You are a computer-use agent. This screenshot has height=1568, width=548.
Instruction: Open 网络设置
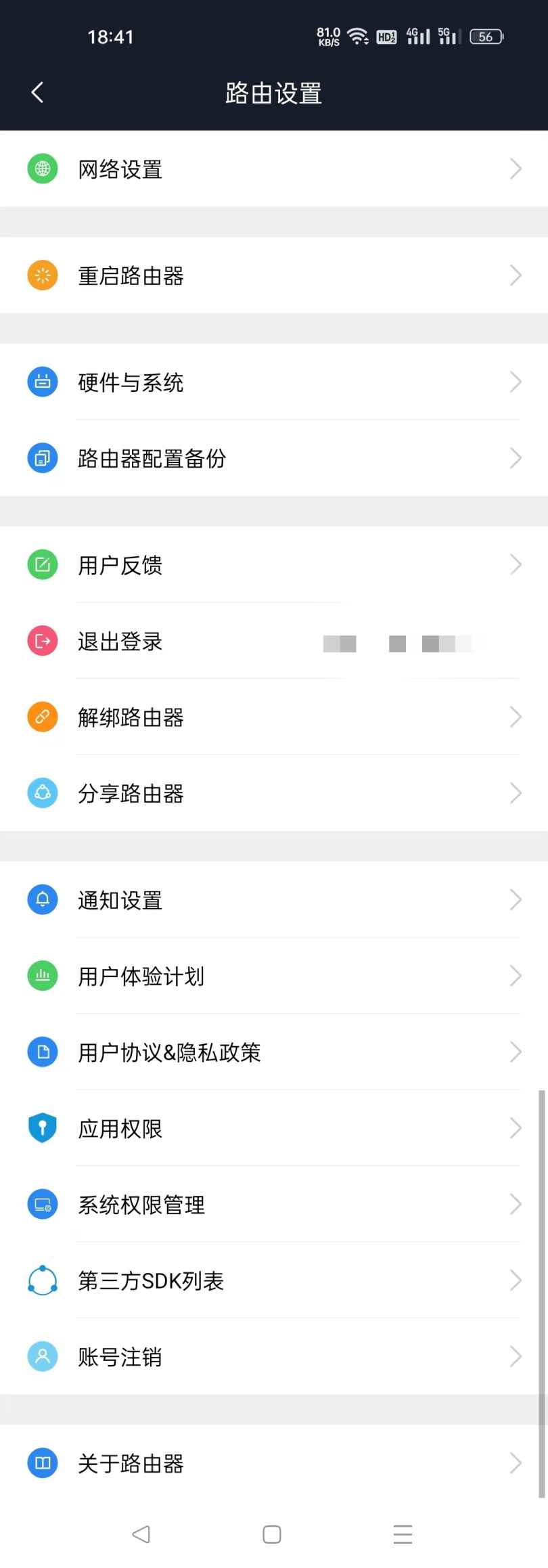[x=120, y=169]
